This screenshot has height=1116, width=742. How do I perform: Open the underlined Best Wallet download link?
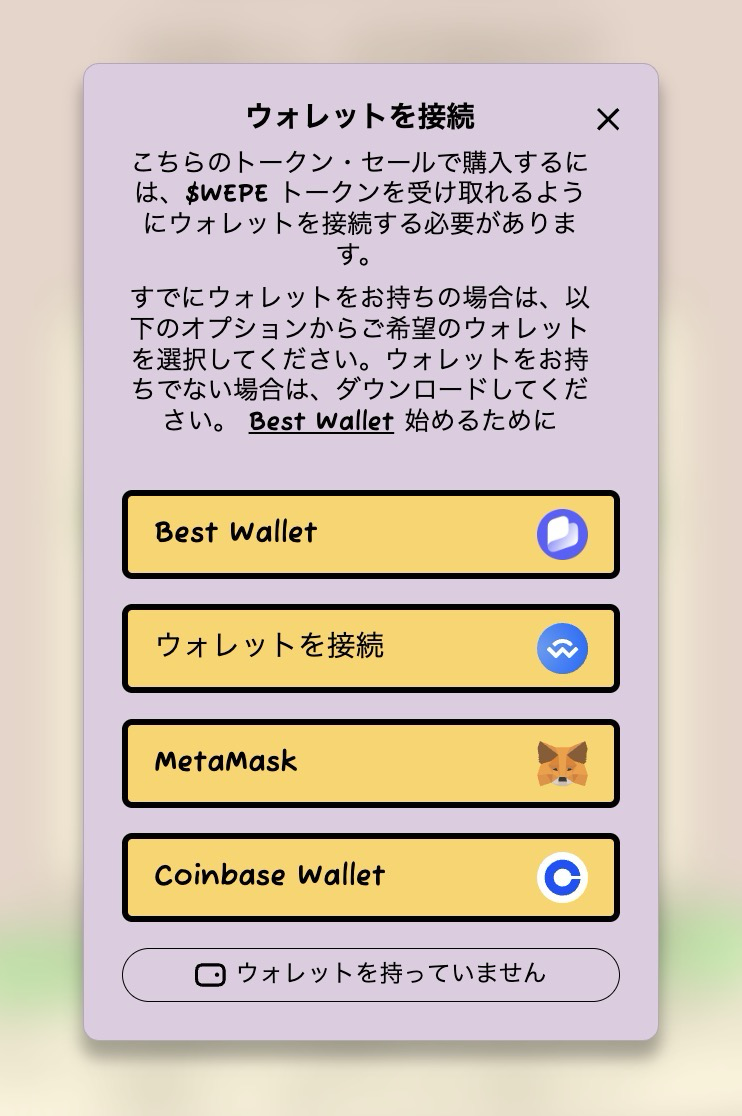pos(321,421)
